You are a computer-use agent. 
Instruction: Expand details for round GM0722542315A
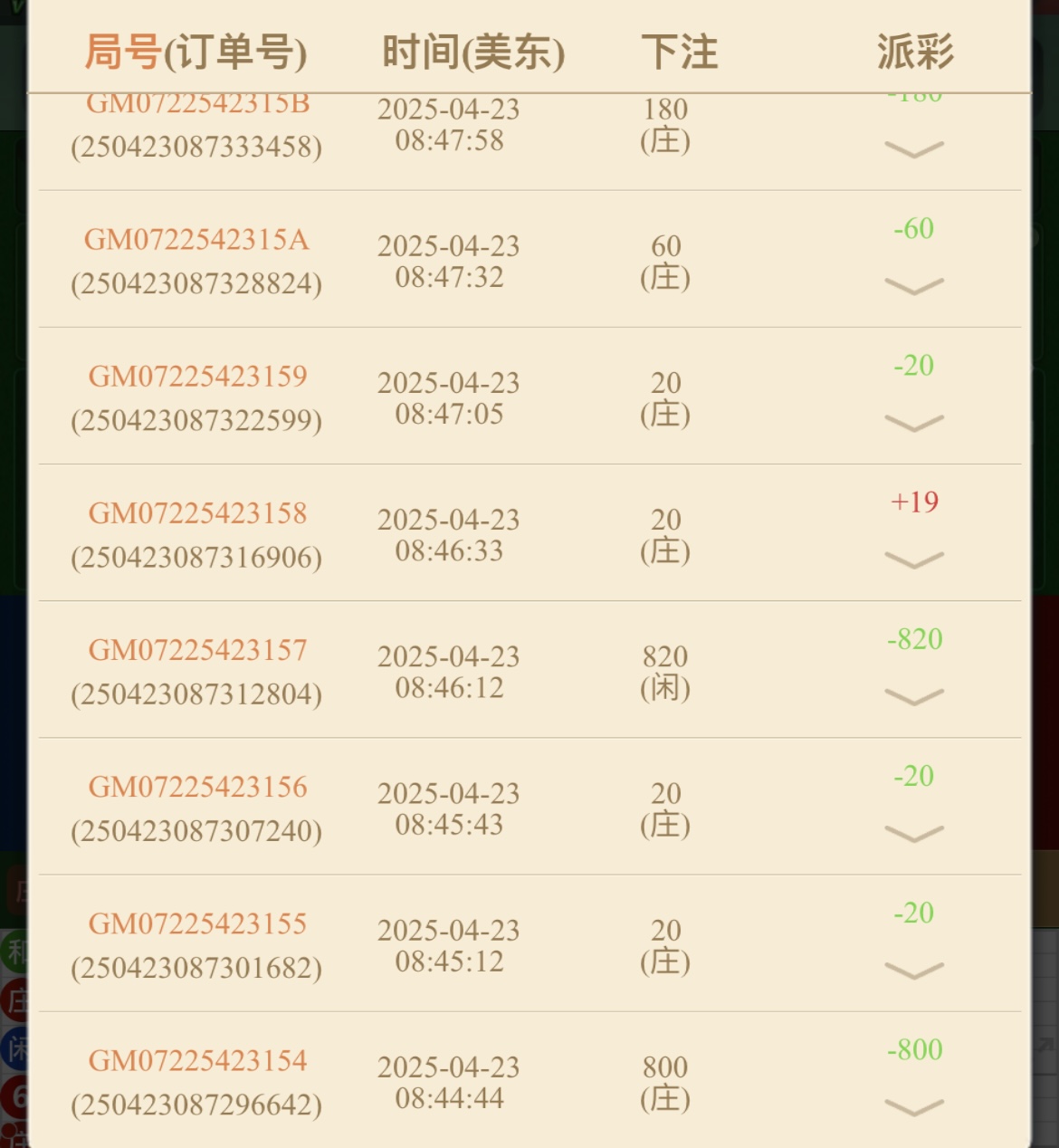tap(913, 286)
